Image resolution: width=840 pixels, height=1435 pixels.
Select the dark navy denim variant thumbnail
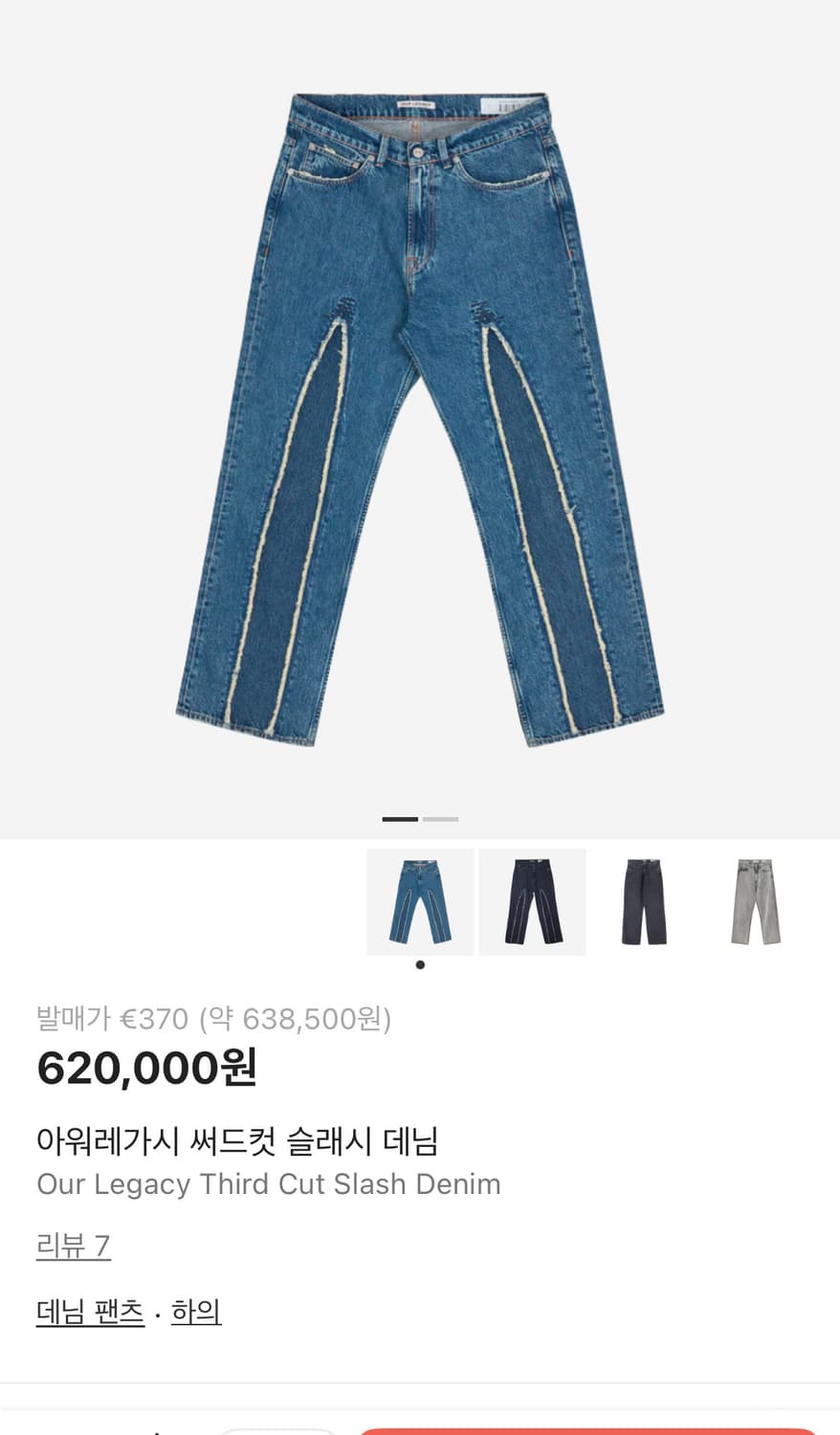click(x=532, y=900)
